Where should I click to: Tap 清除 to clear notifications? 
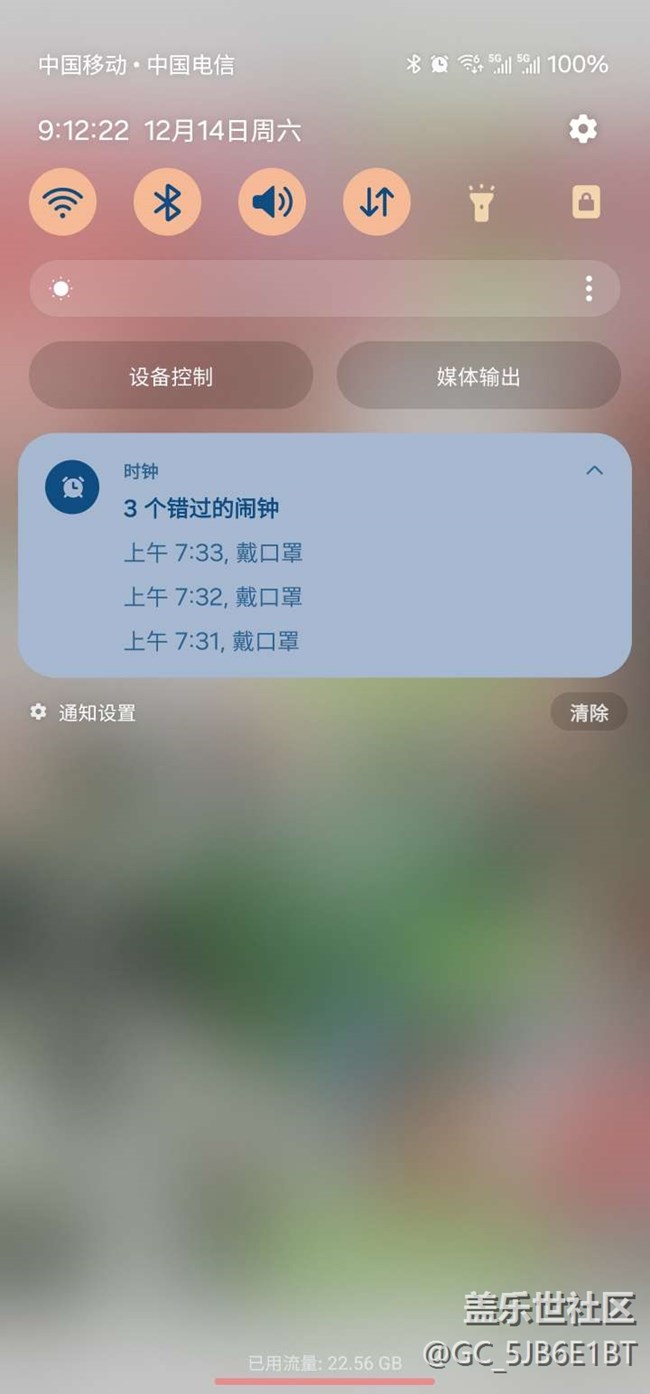588,713
